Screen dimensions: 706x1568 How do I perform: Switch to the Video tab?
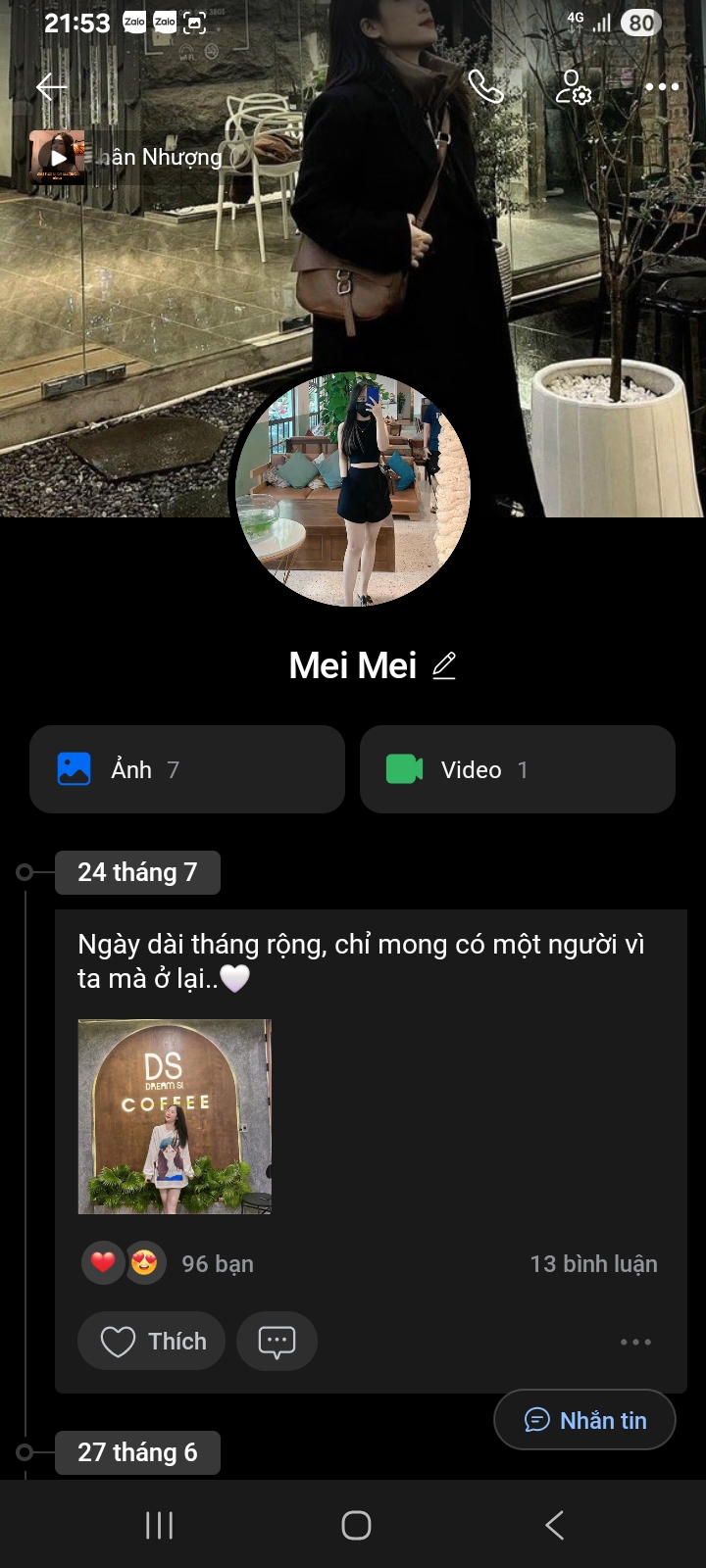[x=518, y=769]
